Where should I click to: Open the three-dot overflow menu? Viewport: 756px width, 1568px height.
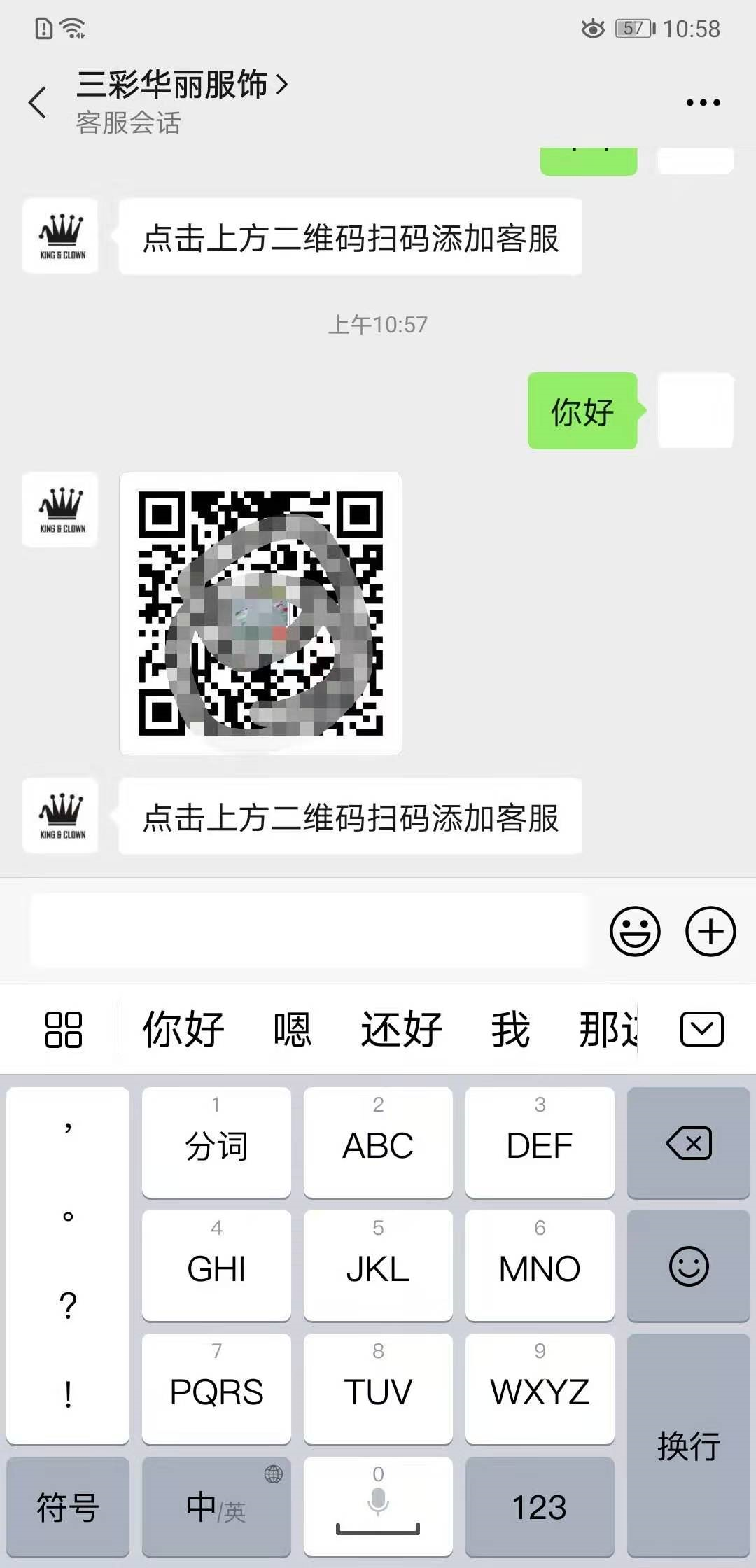coord(703,103)
